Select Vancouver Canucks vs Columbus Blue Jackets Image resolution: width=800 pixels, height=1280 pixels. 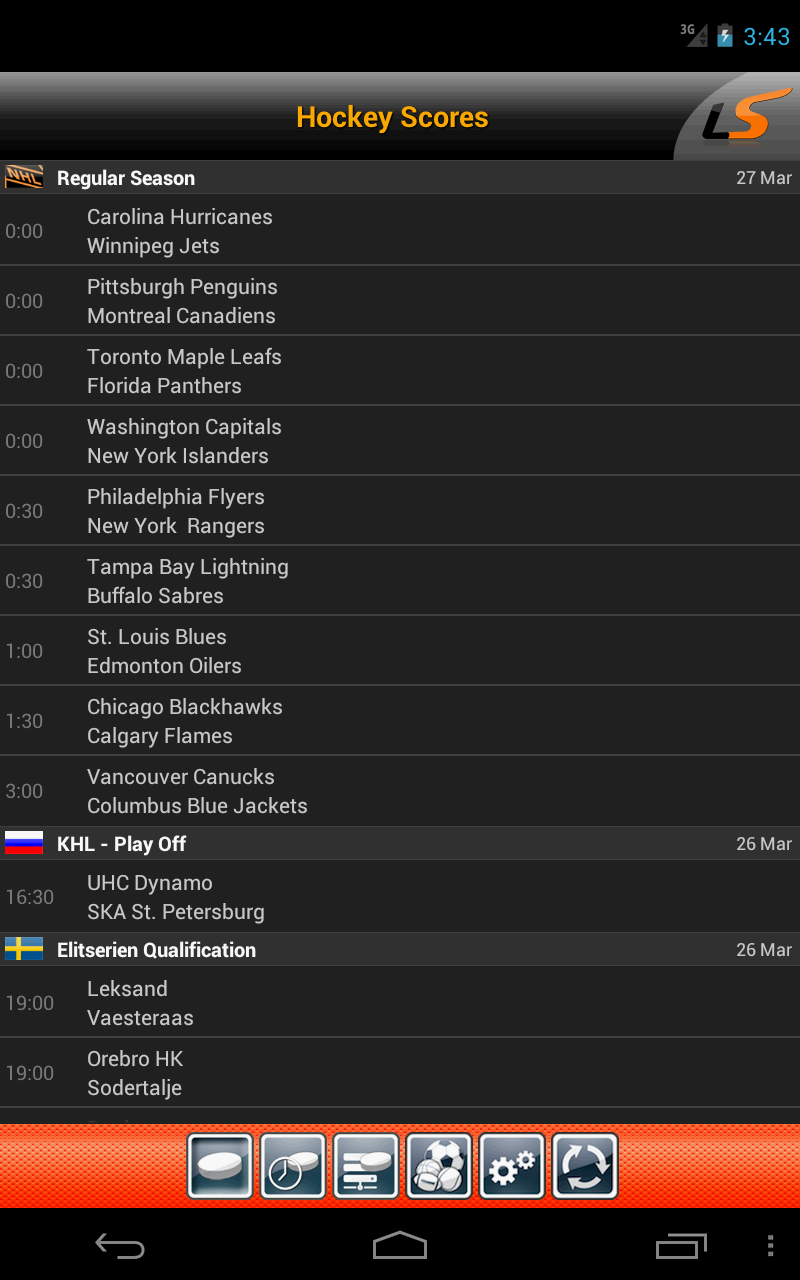[x=400, y=791]
